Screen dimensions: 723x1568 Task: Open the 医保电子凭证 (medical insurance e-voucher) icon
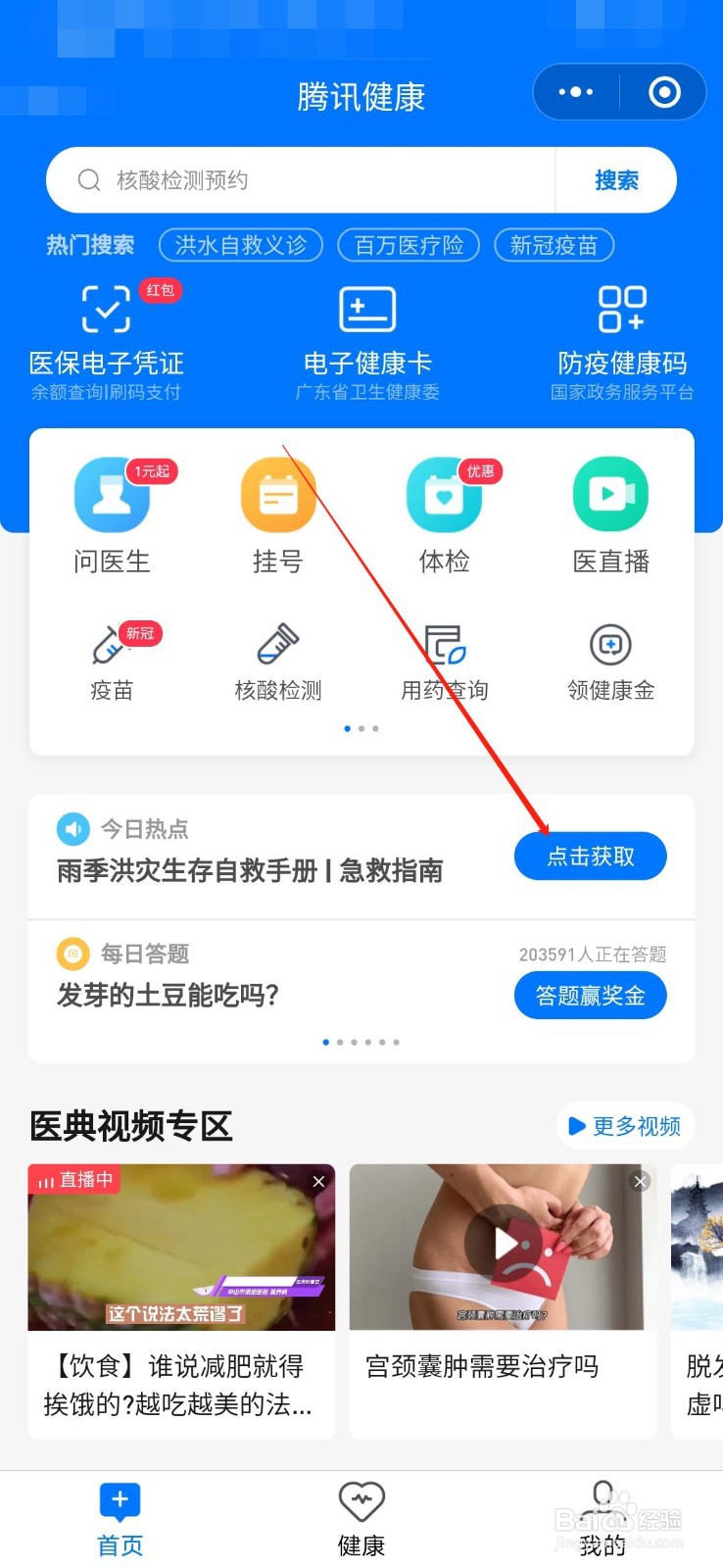click(x=104, y=333)
